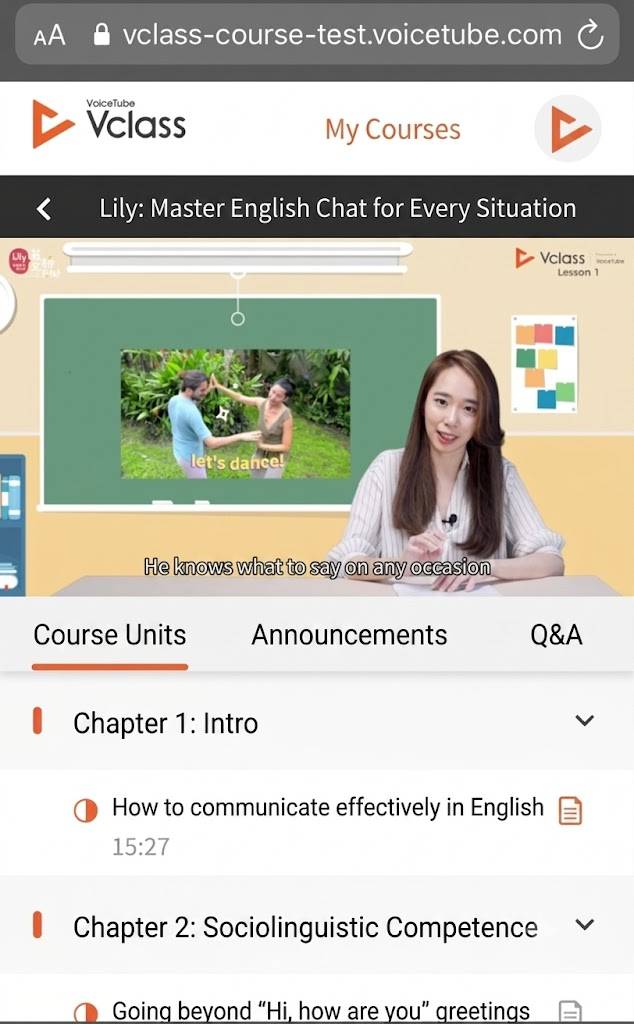Switch to the Announcements tab

point(349,635)
